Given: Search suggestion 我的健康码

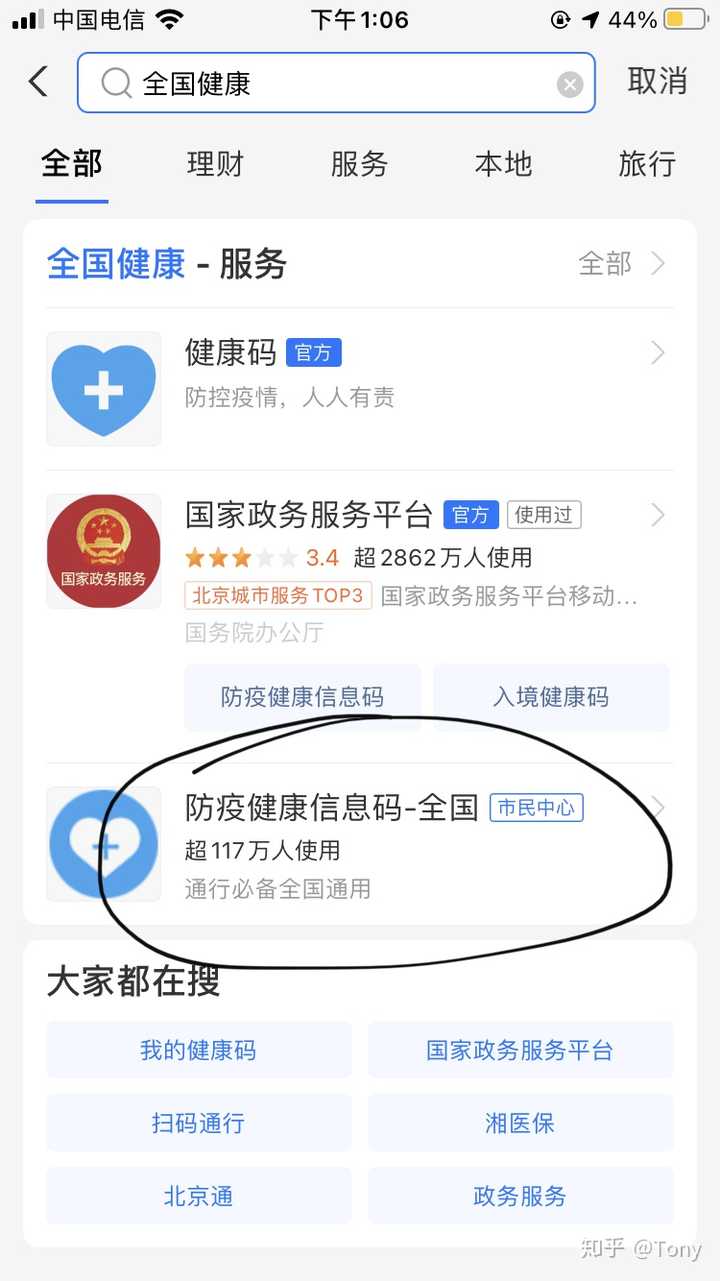Looking at the screenshot, I should pos(198,1050).
